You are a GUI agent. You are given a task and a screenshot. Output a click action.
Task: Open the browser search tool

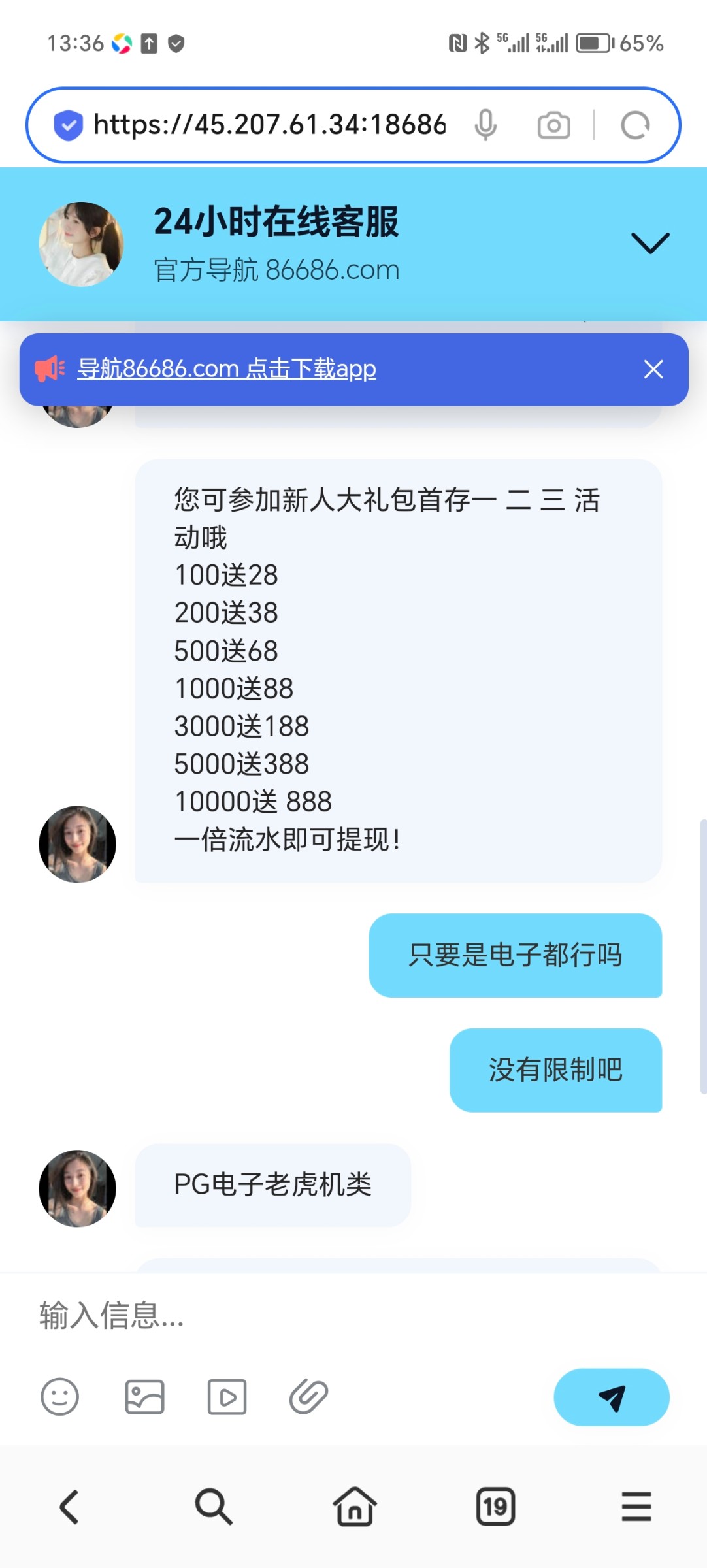[213, 1507]
